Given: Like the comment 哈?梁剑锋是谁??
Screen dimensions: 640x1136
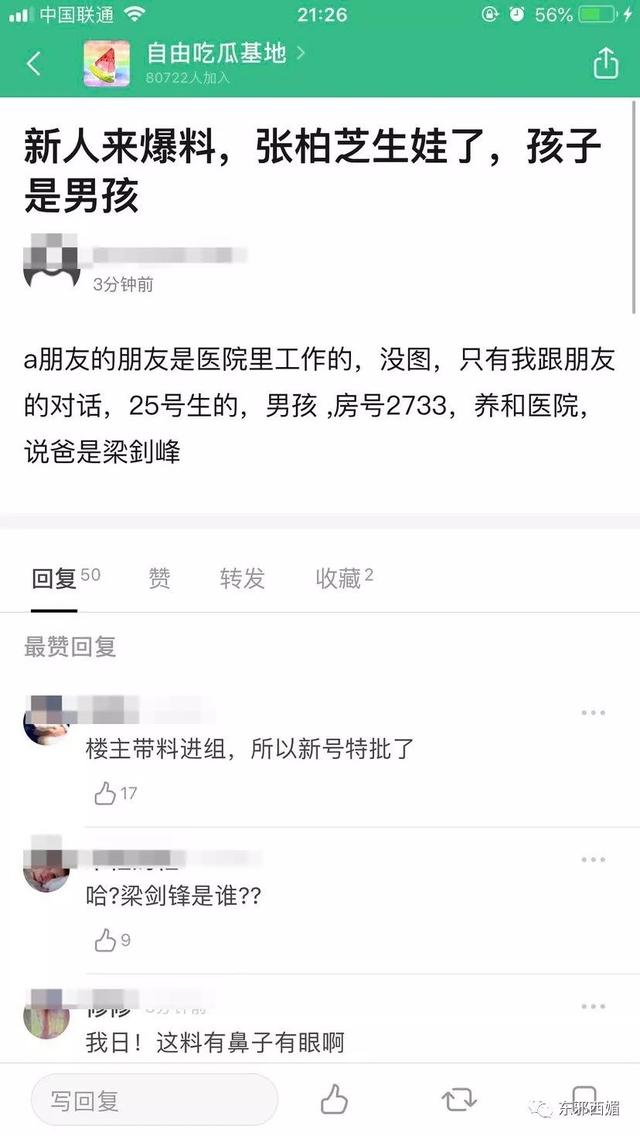Looking at the screenshot, I should click(x=105, y=940).
